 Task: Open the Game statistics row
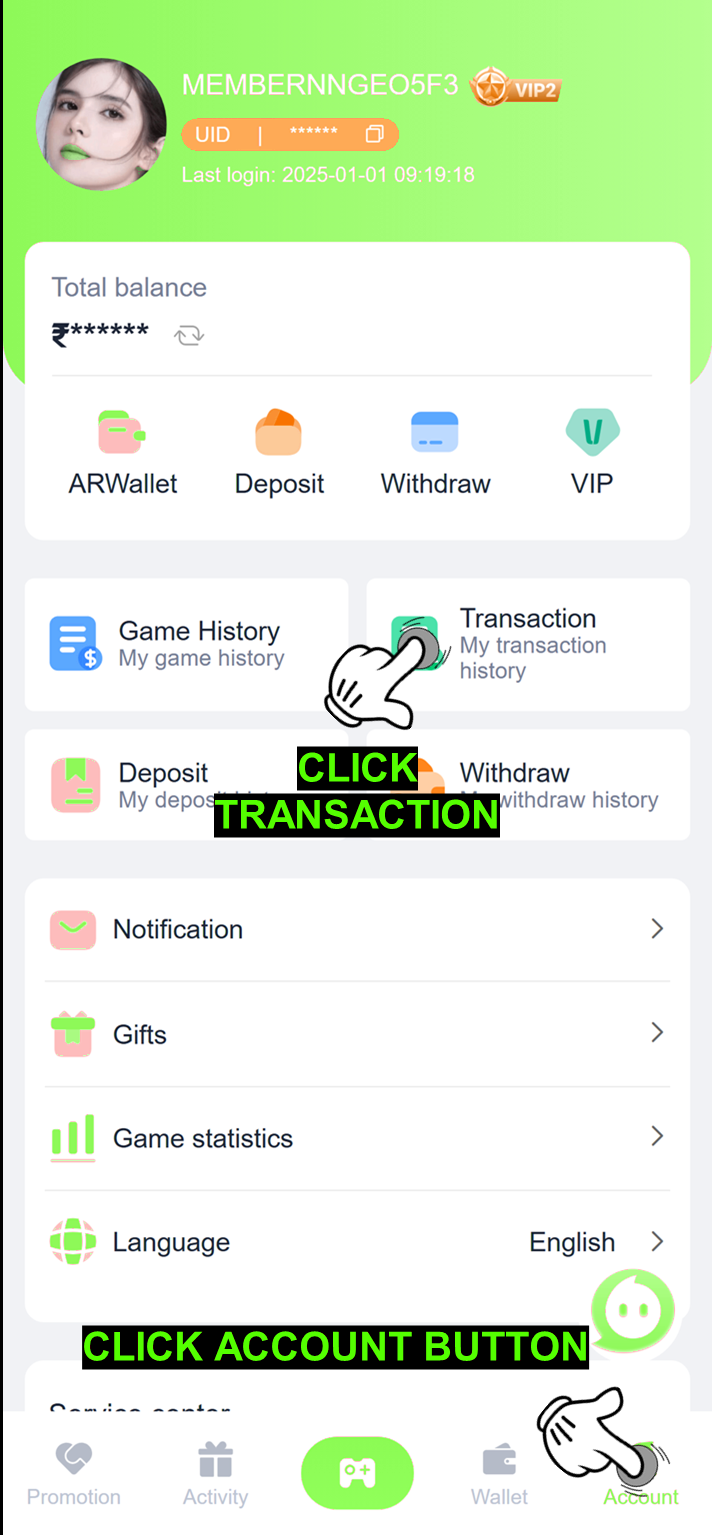coord(357,1138)
